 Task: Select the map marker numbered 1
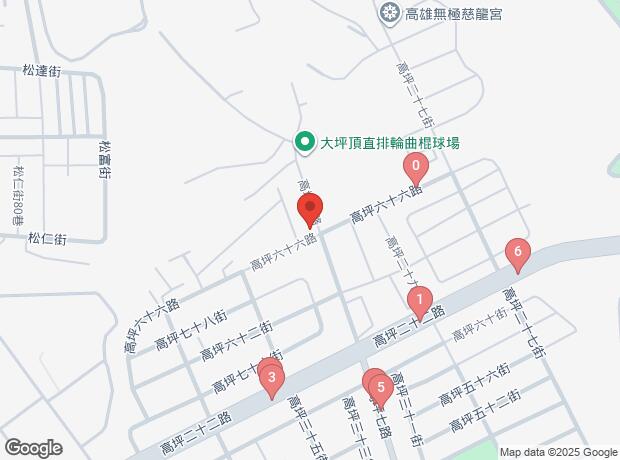(421, 300)
